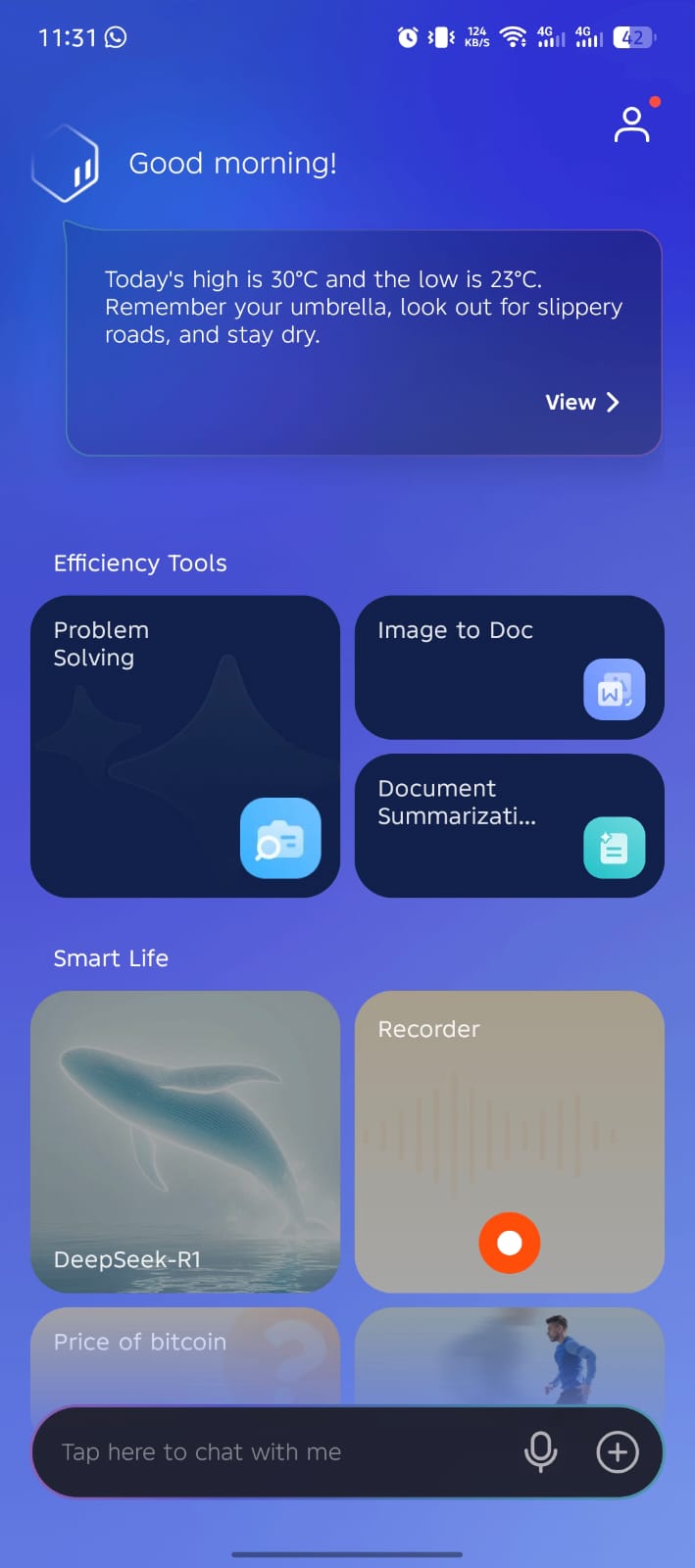Image resolution: width=695 pixels, height=1568 pixels.
Task: Open the DeepSeek-R1 card
Action: pos(185,1141)
